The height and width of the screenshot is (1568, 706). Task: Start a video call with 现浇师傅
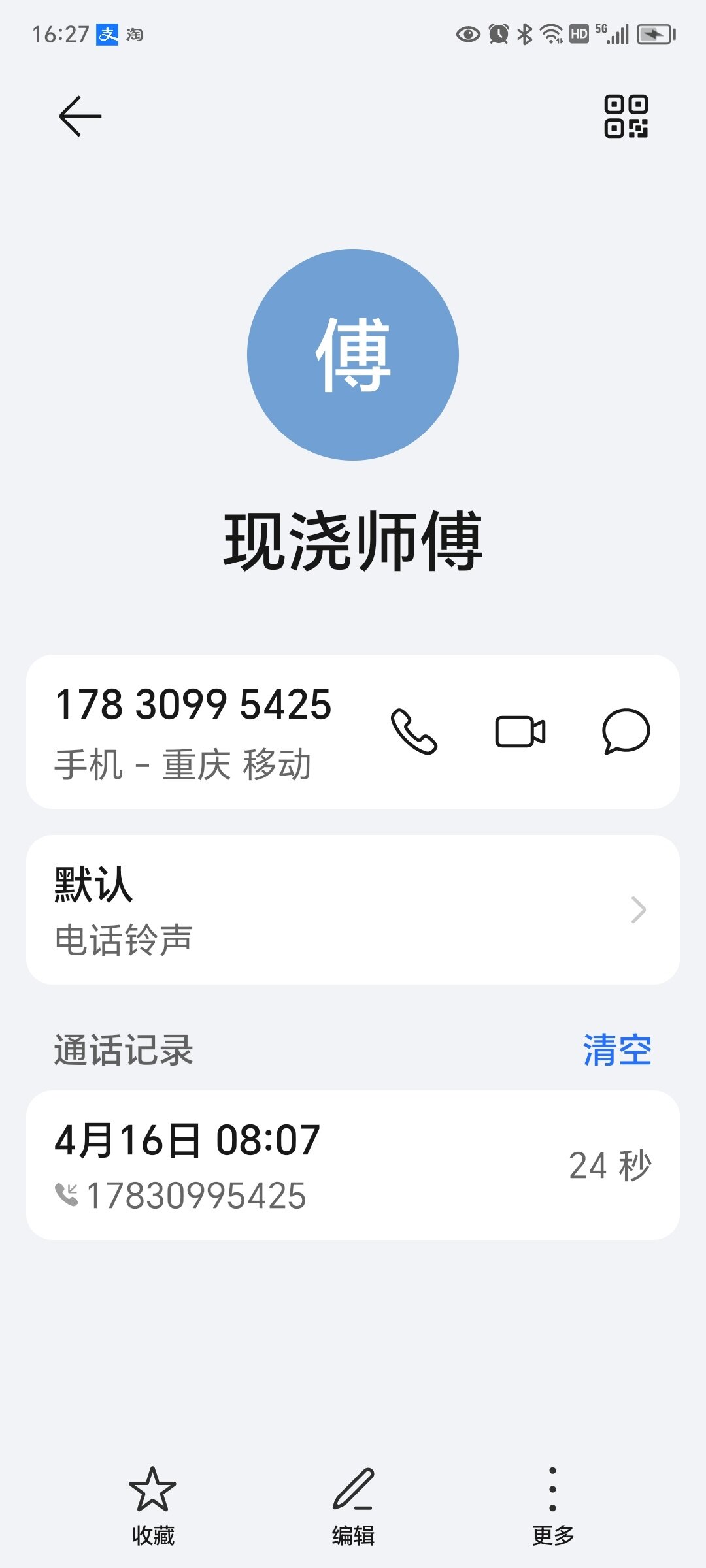[x=520, y=732]
